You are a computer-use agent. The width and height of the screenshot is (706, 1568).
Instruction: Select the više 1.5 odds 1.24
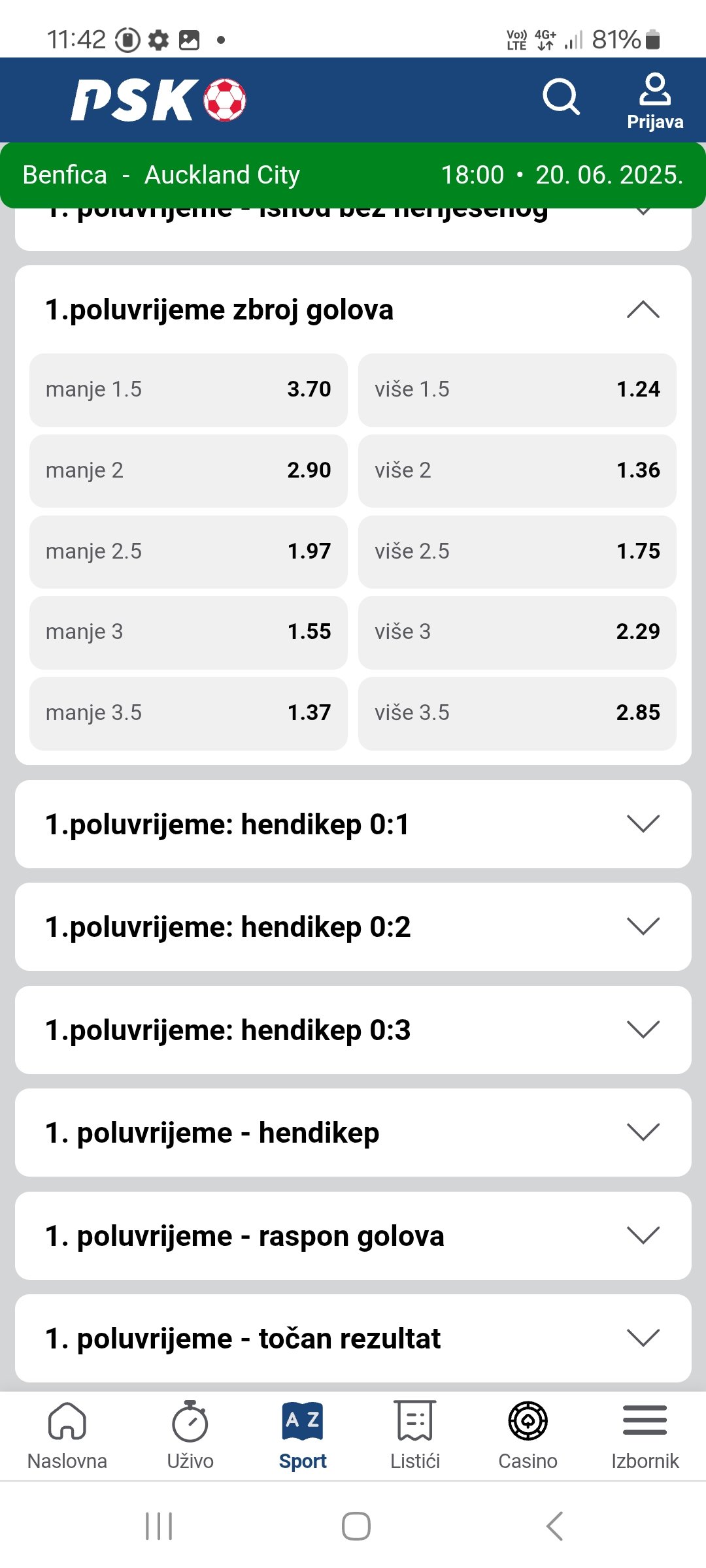pos(517,390)
